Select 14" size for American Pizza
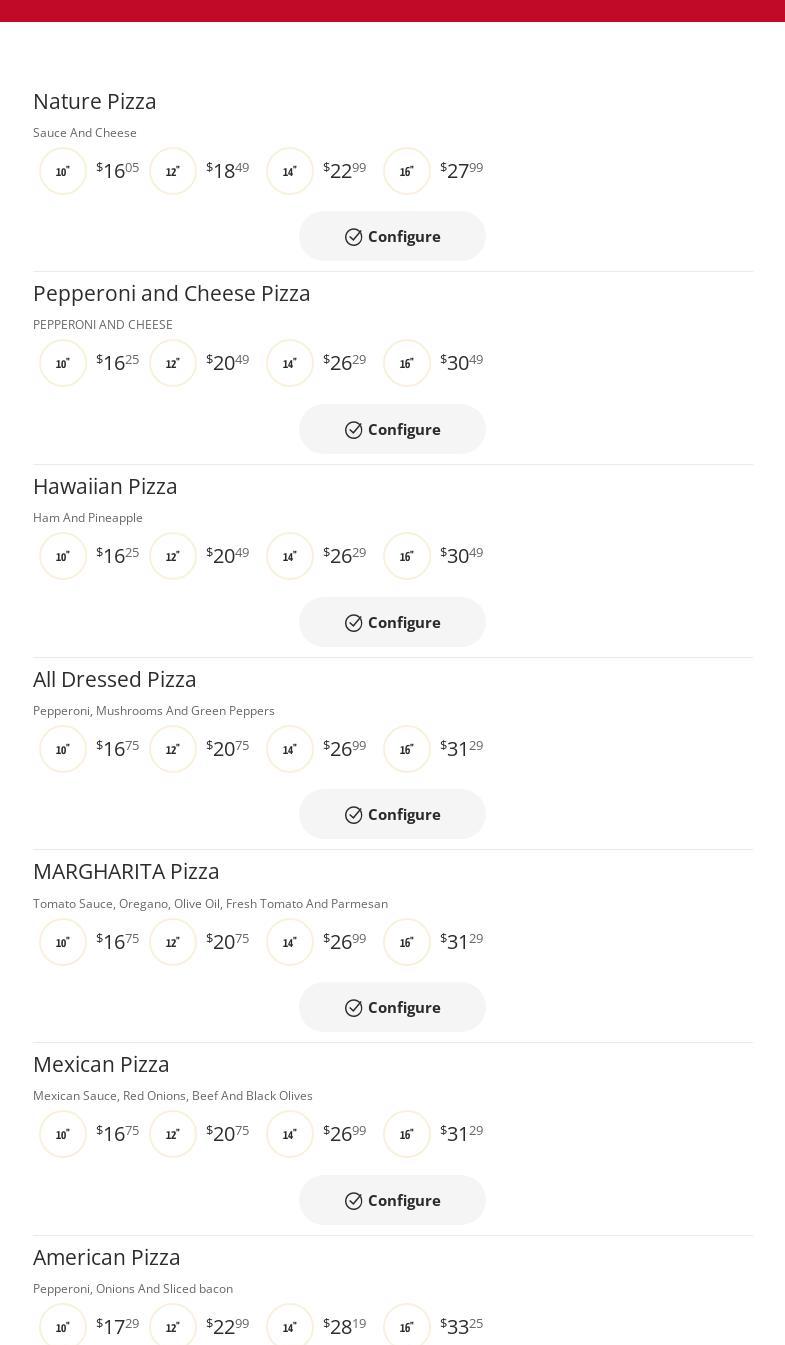 (x=290, y=1326)
